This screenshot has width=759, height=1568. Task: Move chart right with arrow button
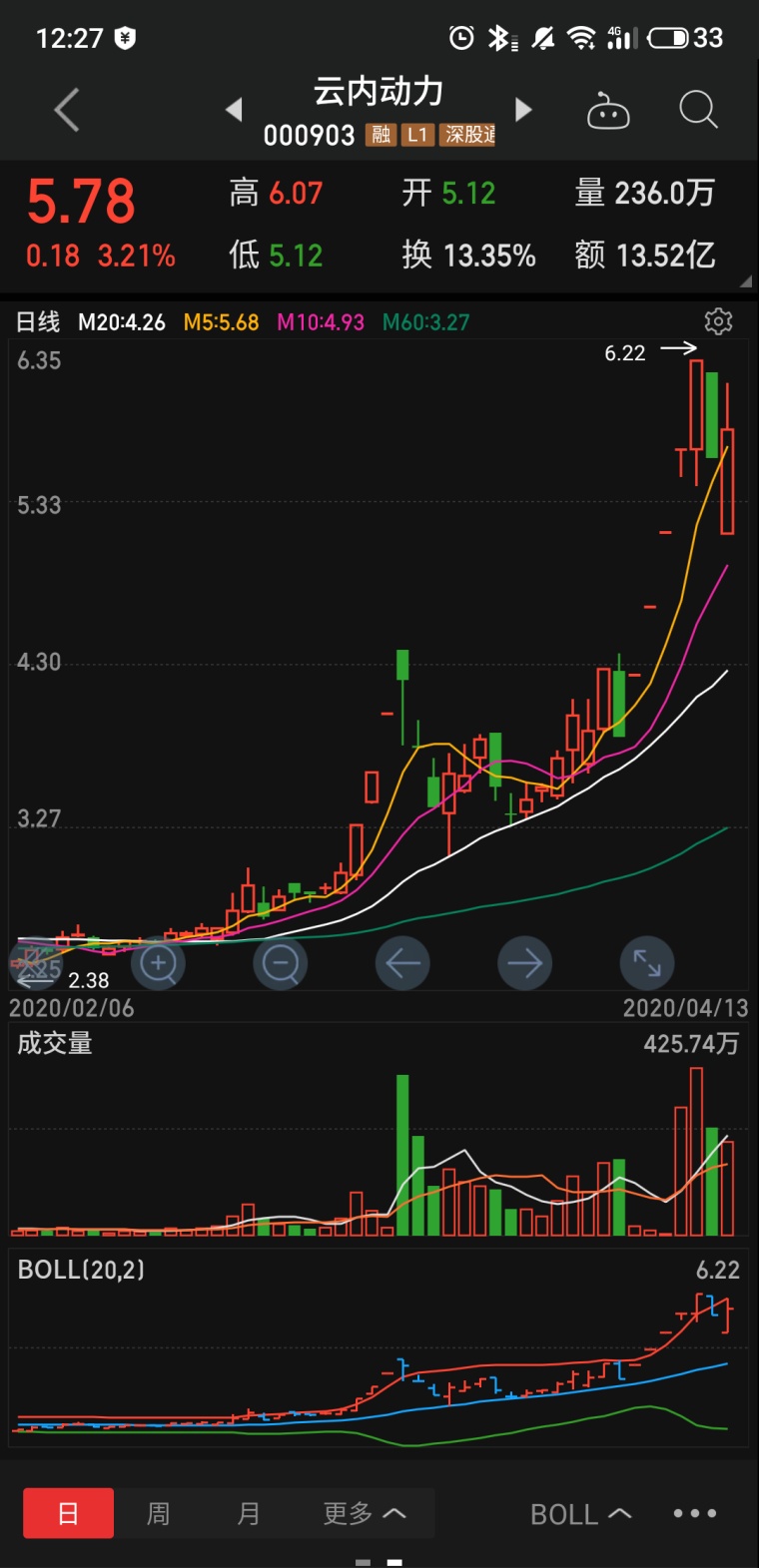point(524,963)
